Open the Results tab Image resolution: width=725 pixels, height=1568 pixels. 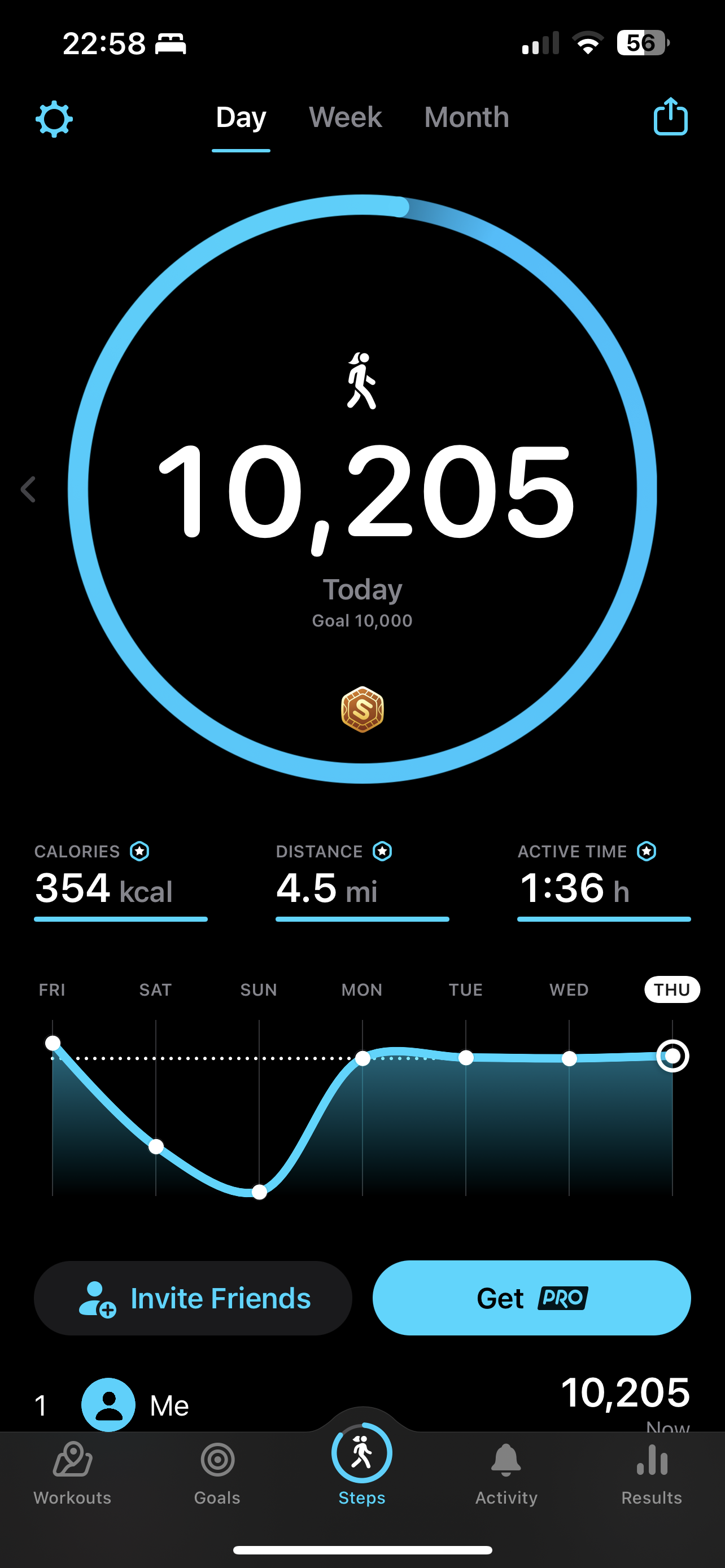coord(652,1474)
